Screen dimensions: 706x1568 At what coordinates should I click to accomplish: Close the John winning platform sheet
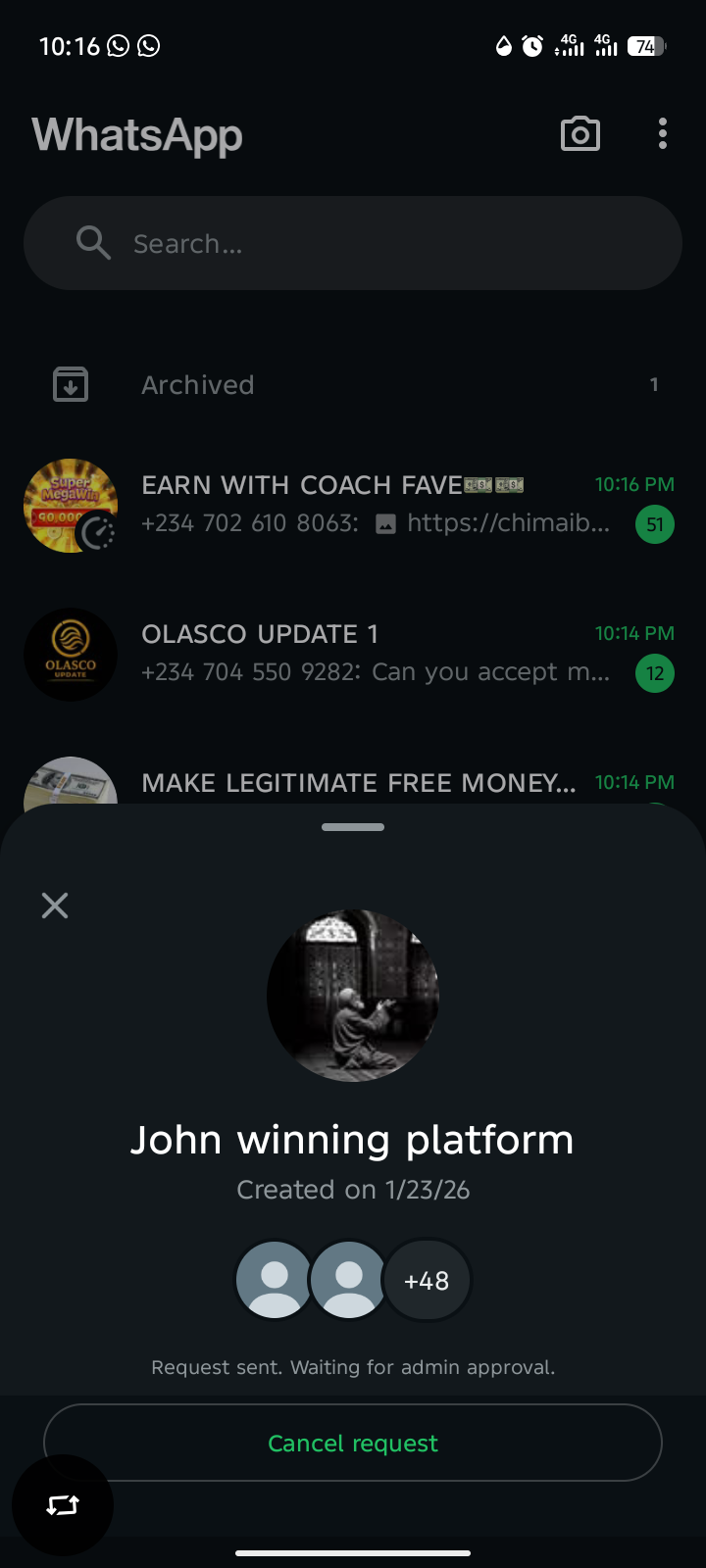pyautogui.click(x=55, y=905)
